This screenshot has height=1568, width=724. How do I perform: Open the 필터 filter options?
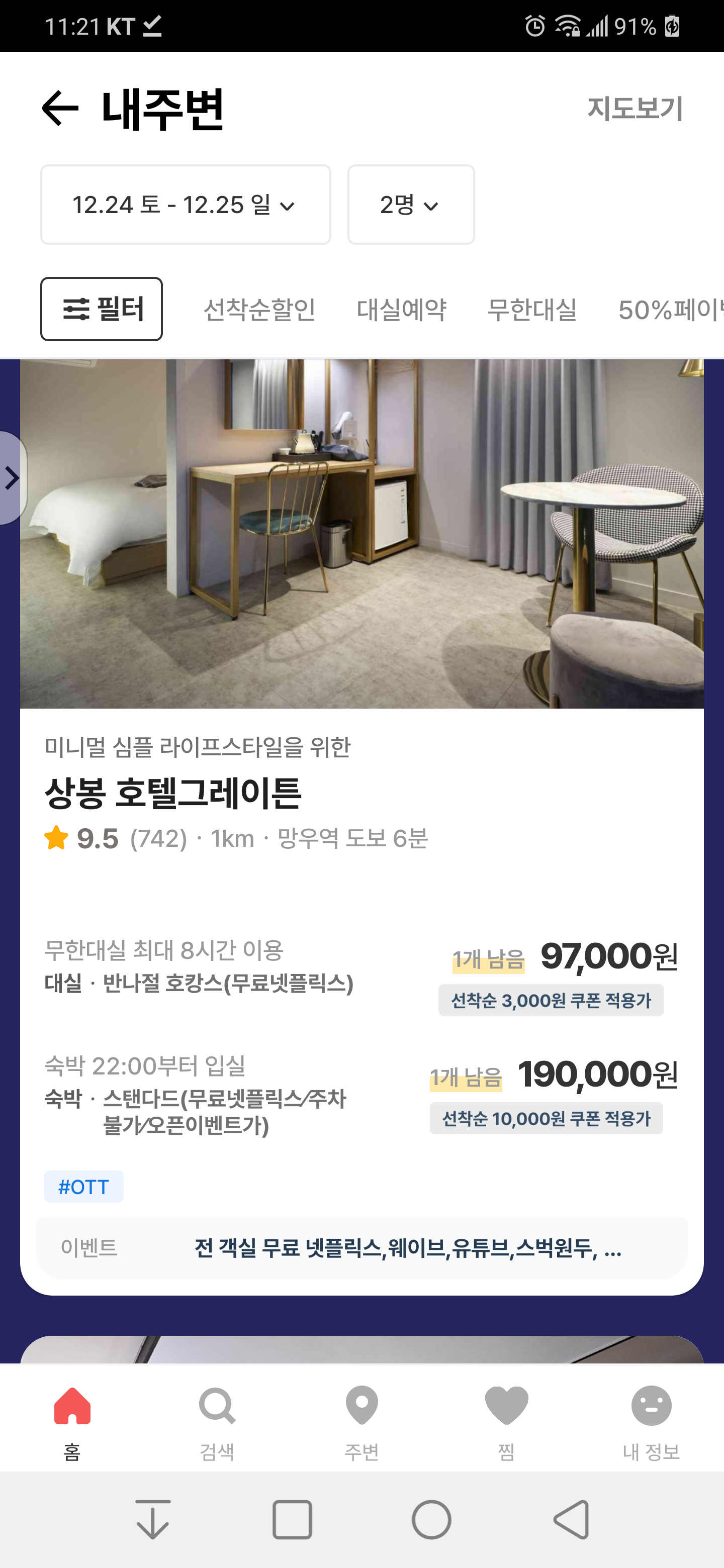[102, 309]
